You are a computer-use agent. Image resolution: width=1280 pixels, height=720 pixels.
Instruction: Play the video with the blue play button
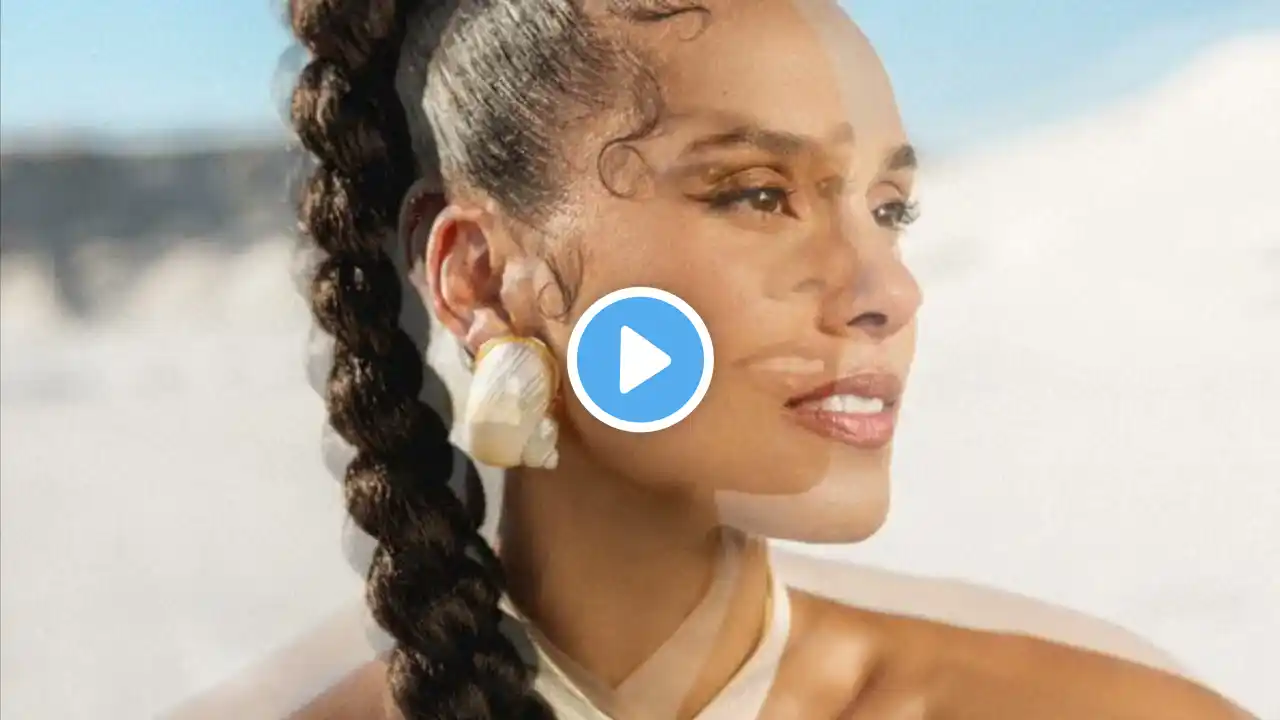pyautogui.click(x=640, y=360)
